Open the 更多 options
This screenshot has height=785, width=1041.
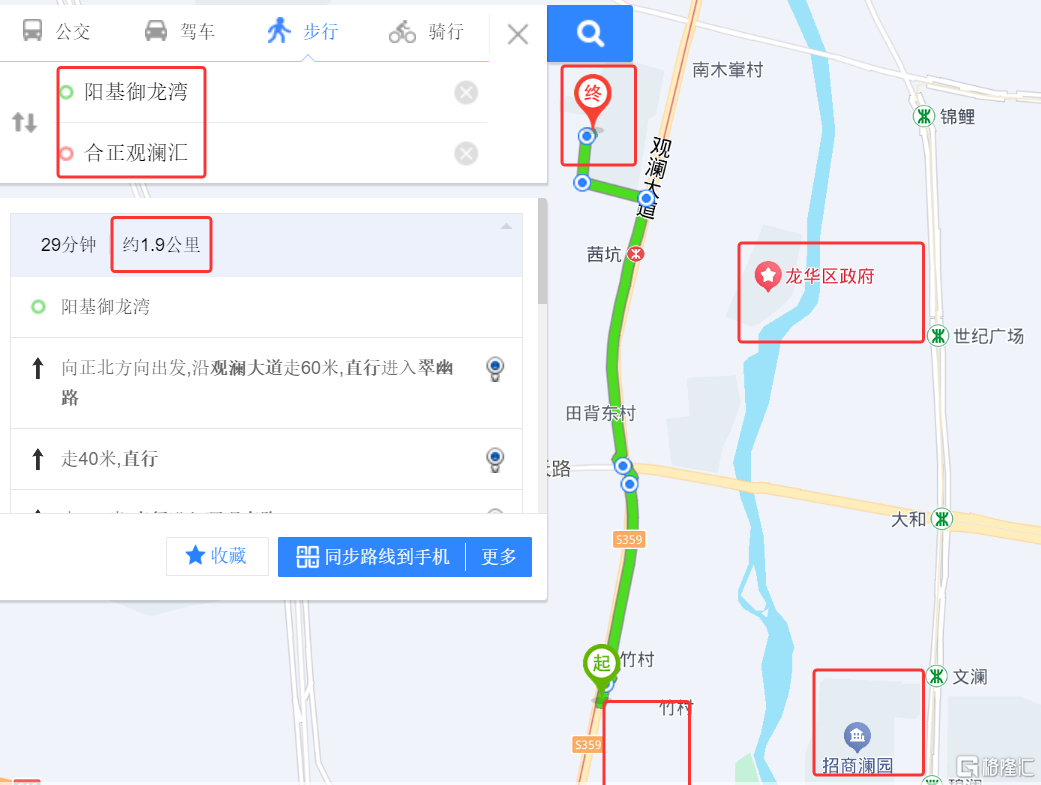(x=499, y=557)
